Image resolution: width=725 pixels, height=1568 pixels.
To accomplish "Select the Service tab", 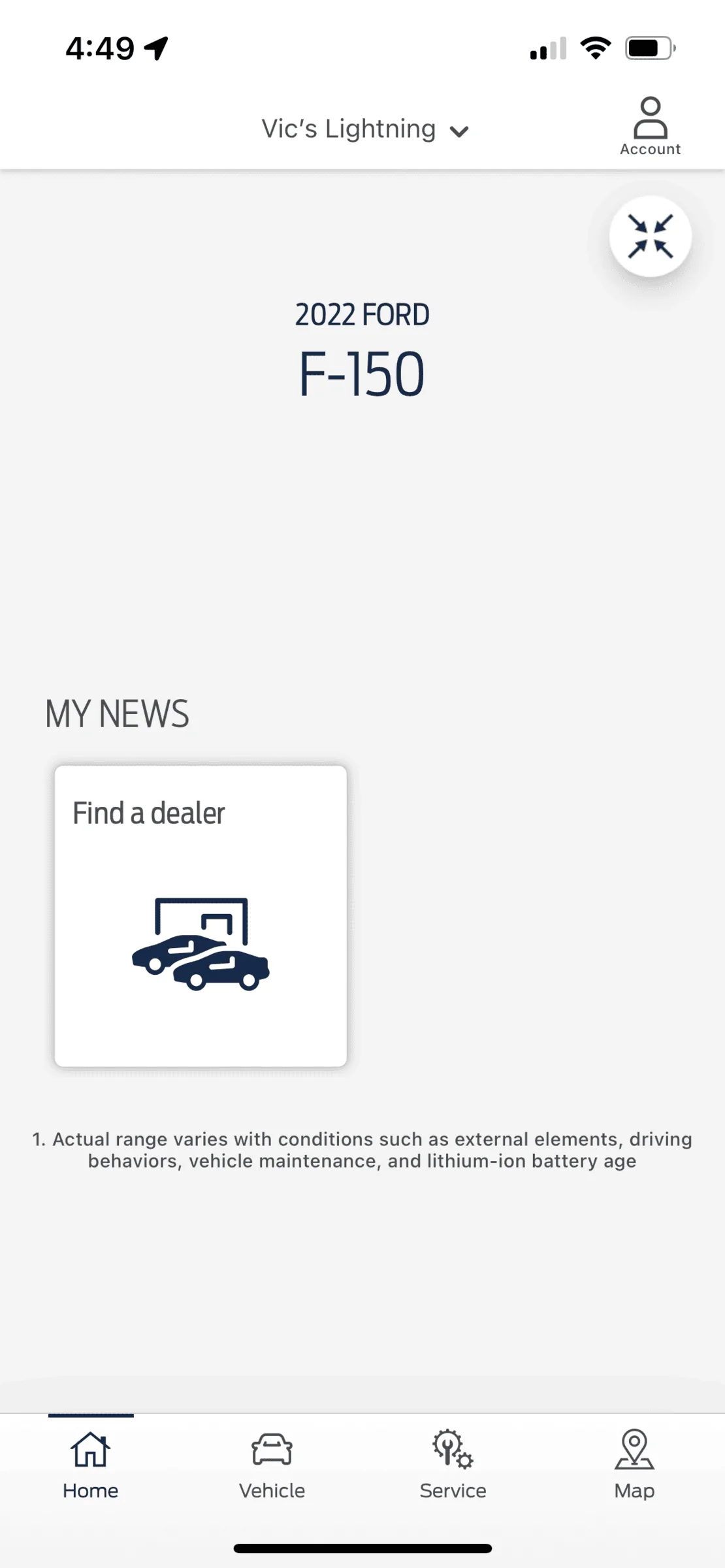I will (x=453, y=1463).
